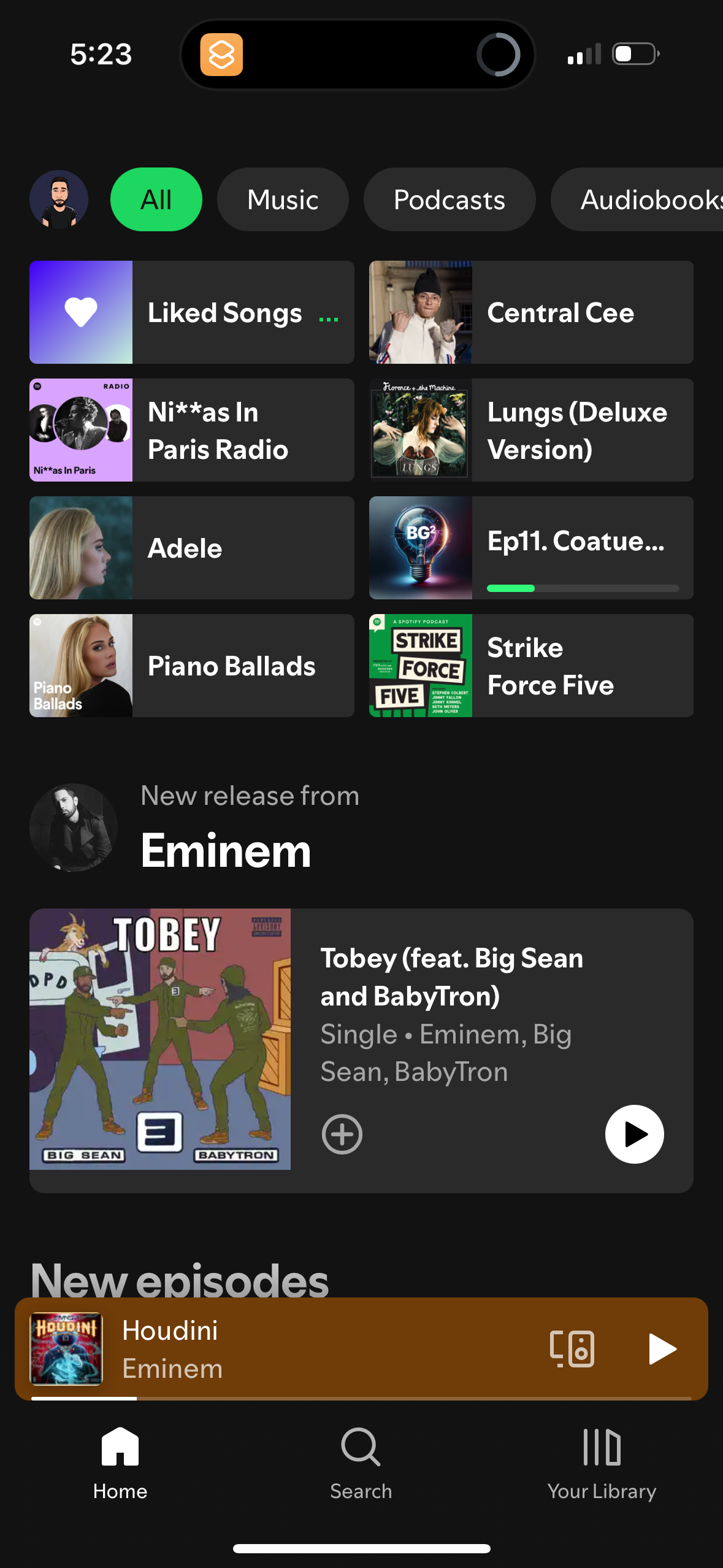
Task: Open Lungs (Deluxe Version) album
Action: 530,429
